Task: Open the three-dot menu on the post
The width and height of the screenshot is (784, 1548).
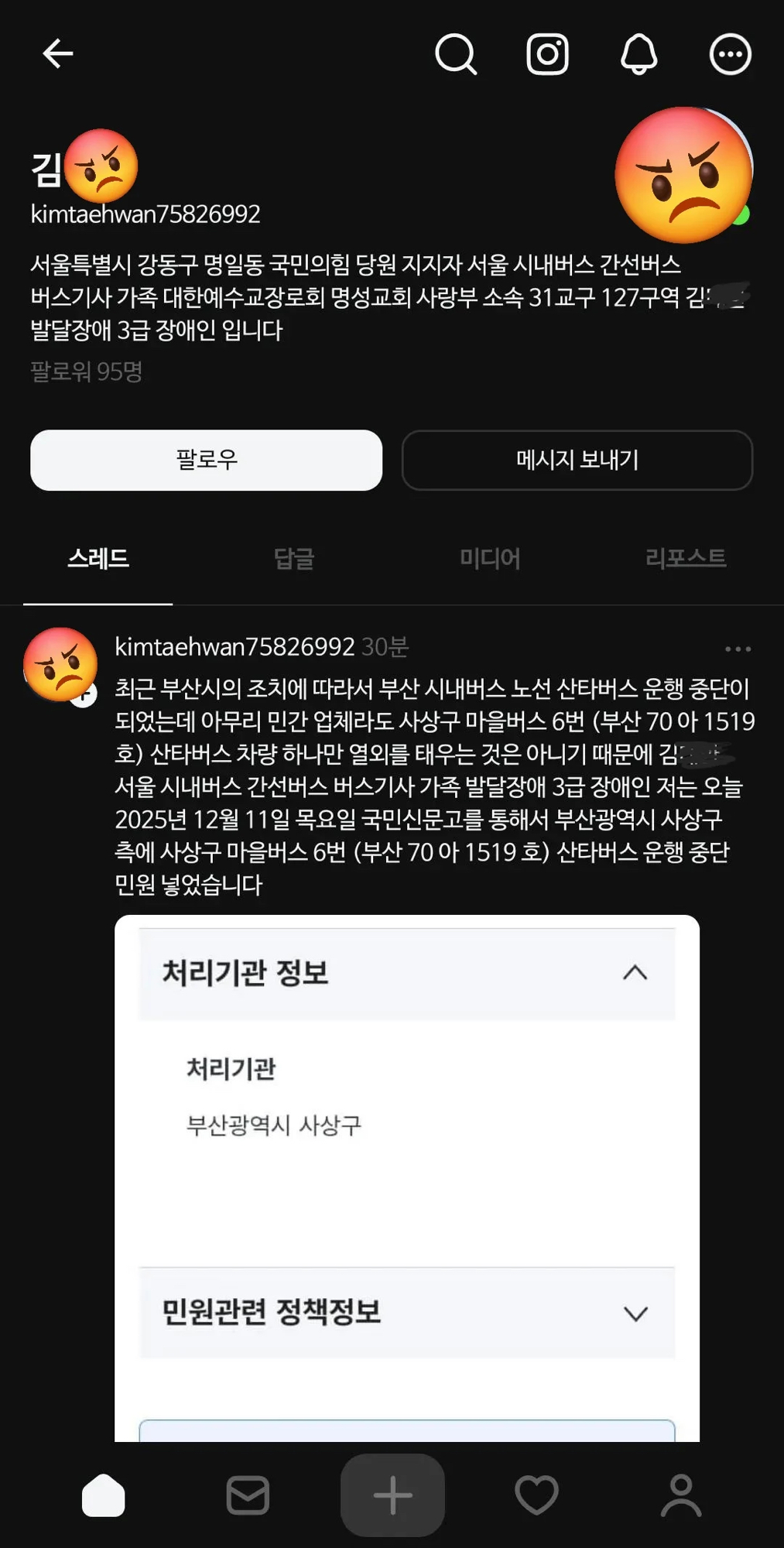Action: tap(738, 649)
